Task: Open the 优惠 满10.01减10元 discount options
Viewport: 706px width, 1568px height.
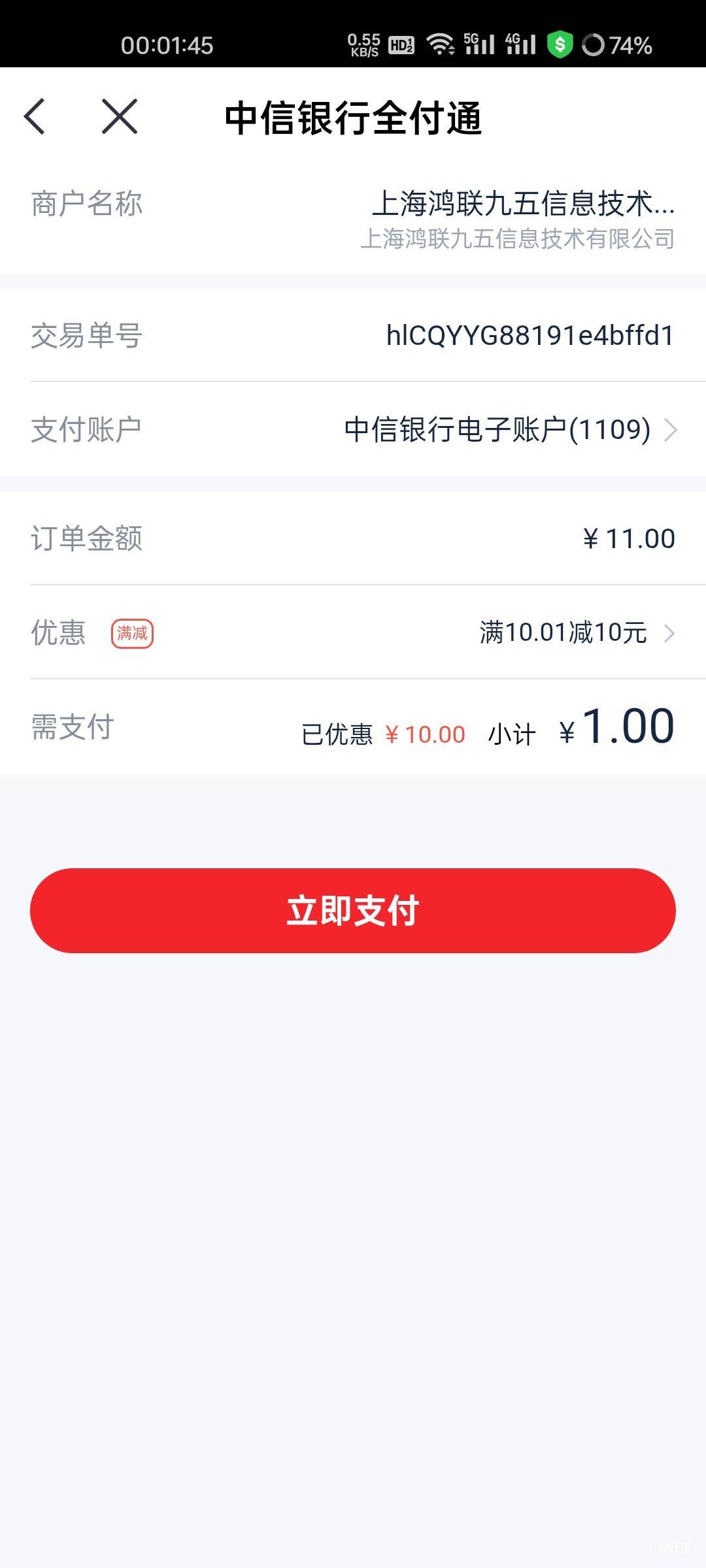Action: [x=575, y=632]
